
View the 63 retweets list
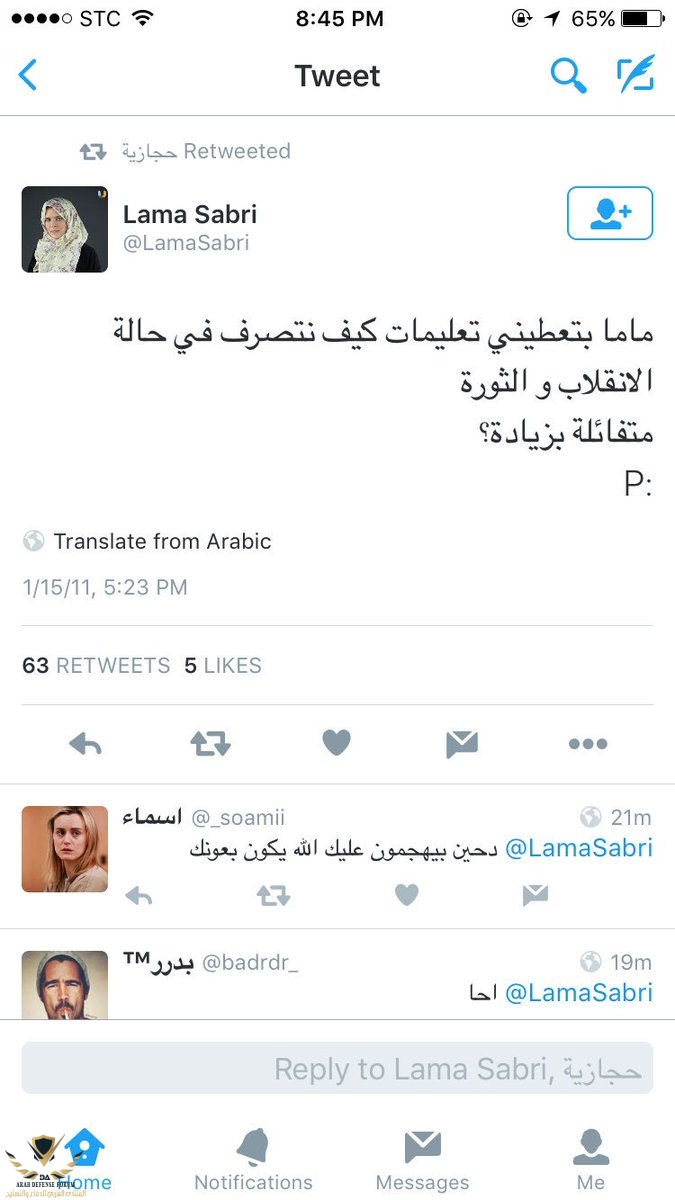96,665
